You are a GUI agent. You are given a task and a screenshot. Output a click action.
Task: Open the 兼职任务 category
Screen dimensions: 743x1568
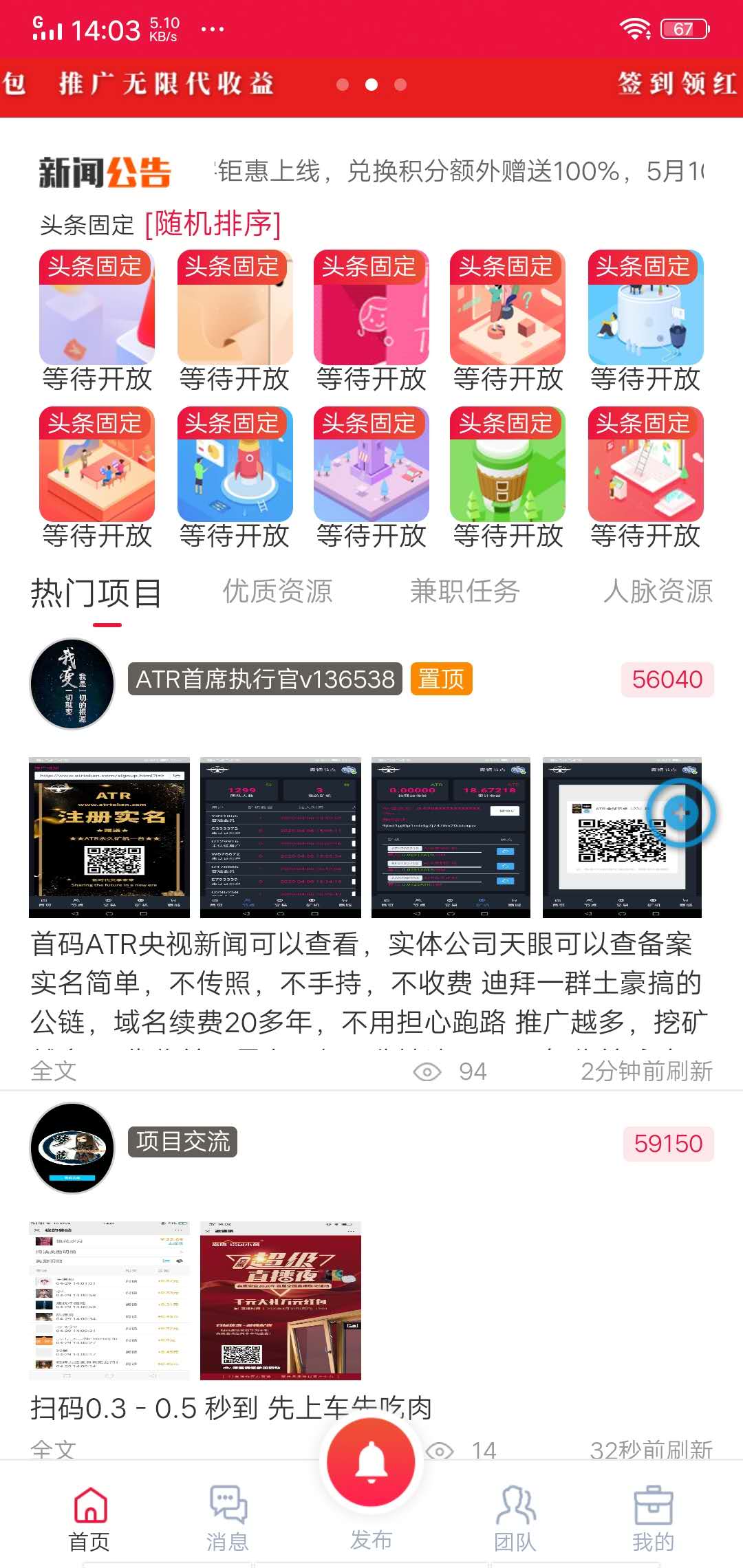465,591
